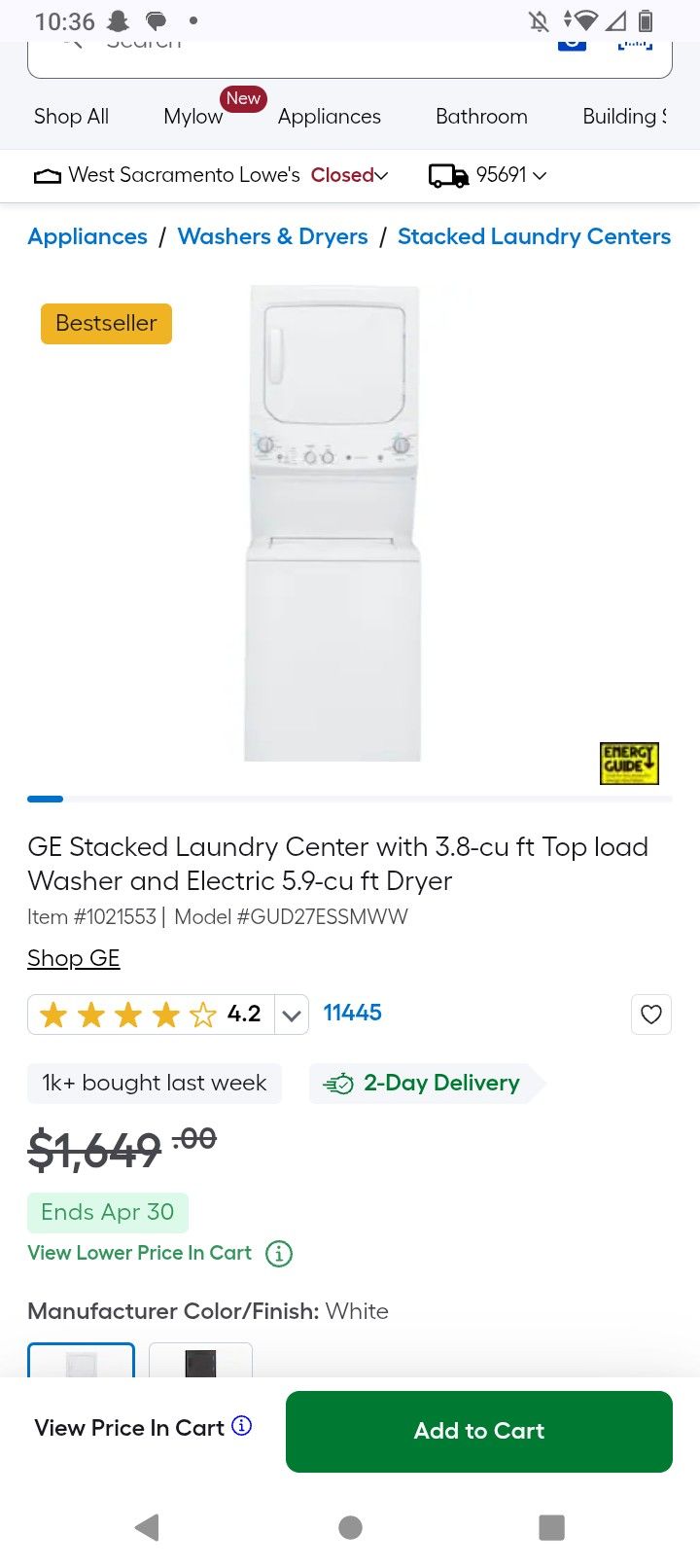Screen dimensions: 700x1568
Task: Open the 11445 reviews link
Action: (x=352, y=1013)
